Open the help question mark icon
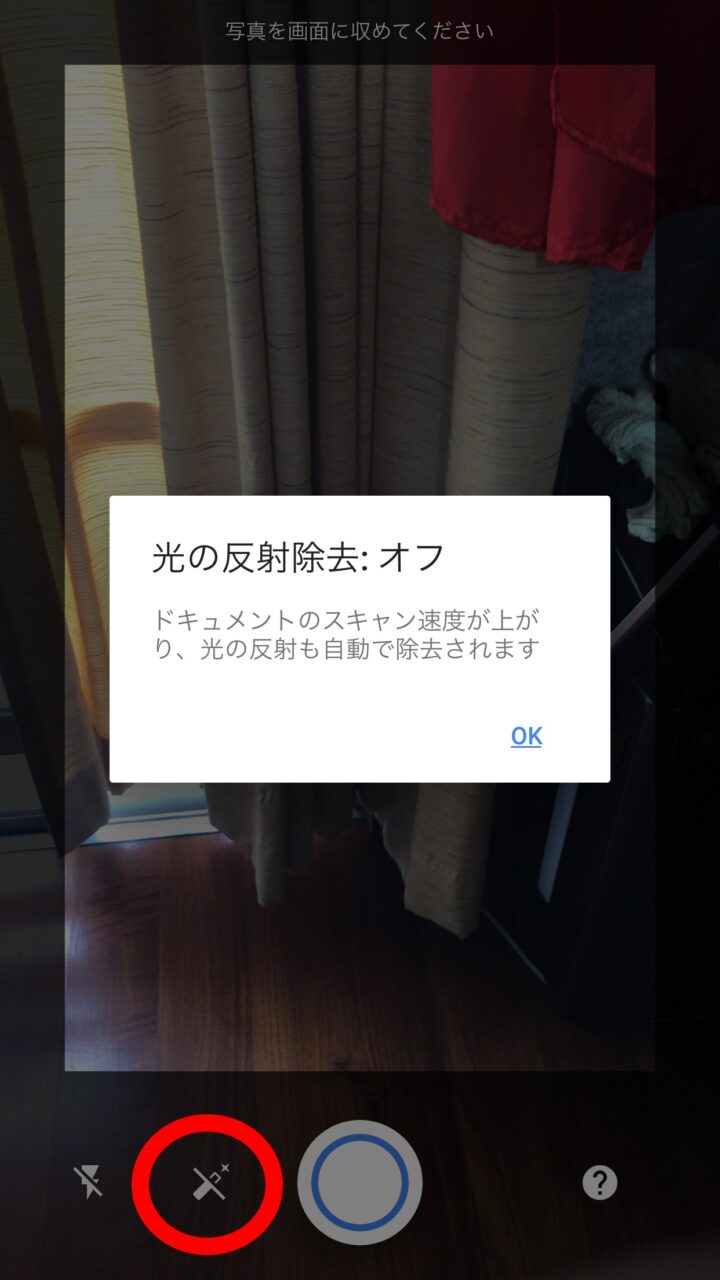This screenshot has height=1280, width=720. point(600,1183)
